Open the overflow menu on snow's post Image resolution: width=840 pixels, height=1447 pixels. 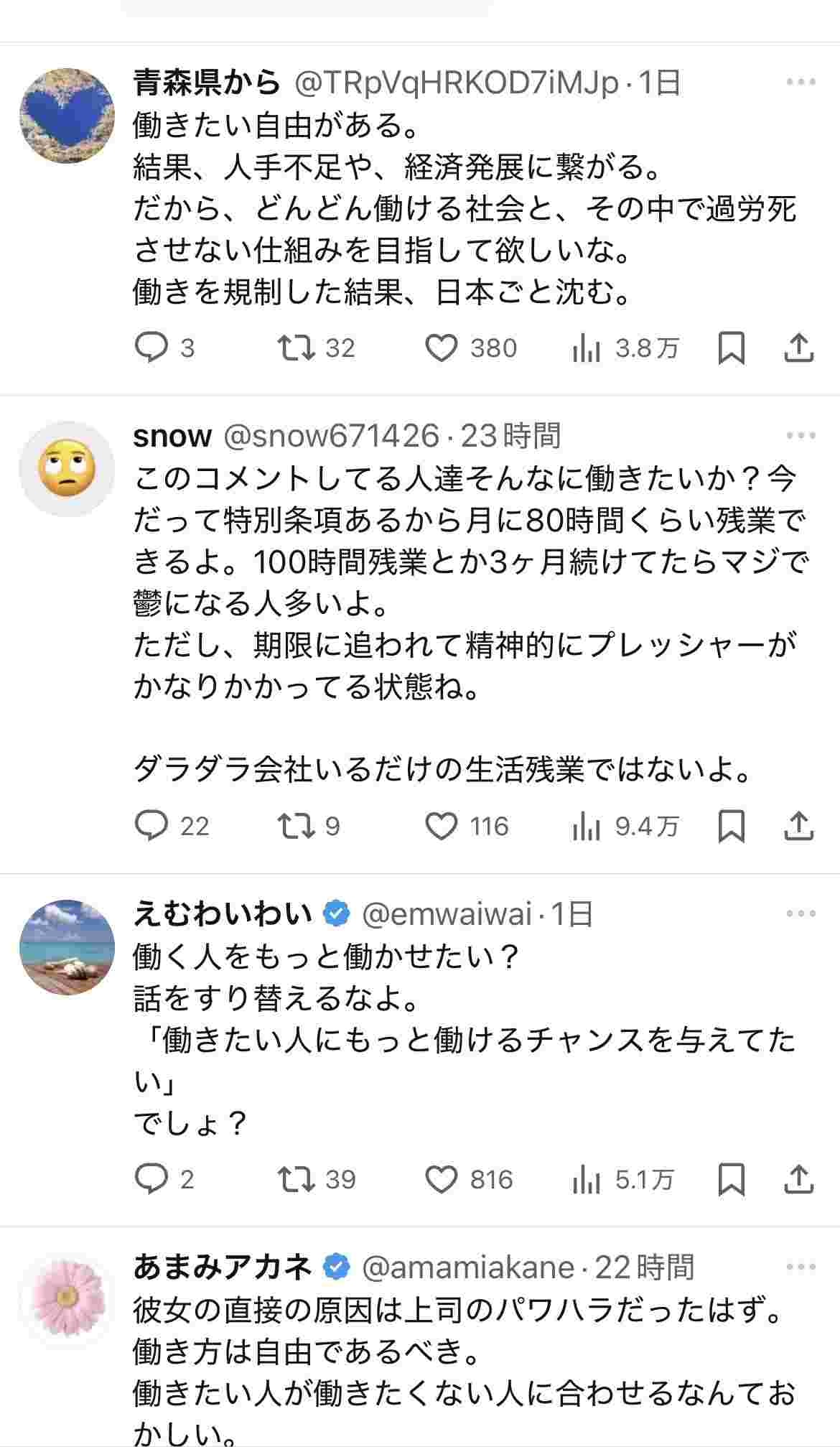(800, 436)
